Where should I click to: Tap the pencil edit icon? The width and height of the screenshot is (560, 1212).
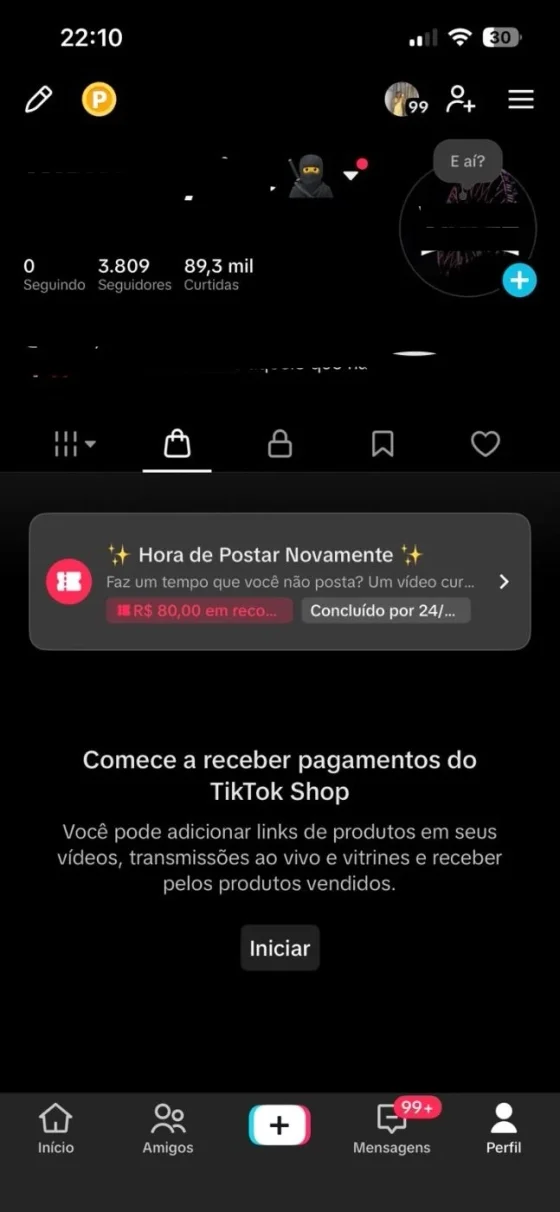pos(38,100)
